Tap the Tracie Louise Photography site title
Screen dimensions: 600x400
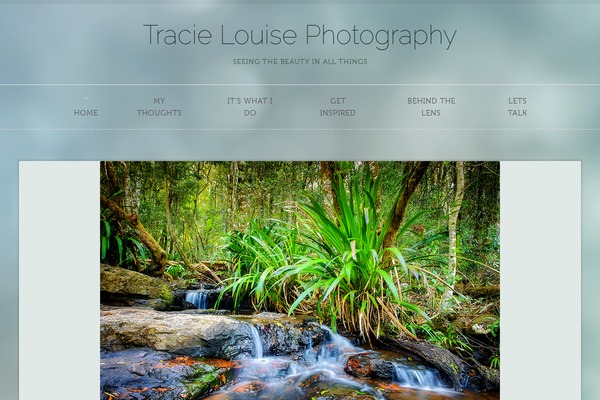pos(300,36)
